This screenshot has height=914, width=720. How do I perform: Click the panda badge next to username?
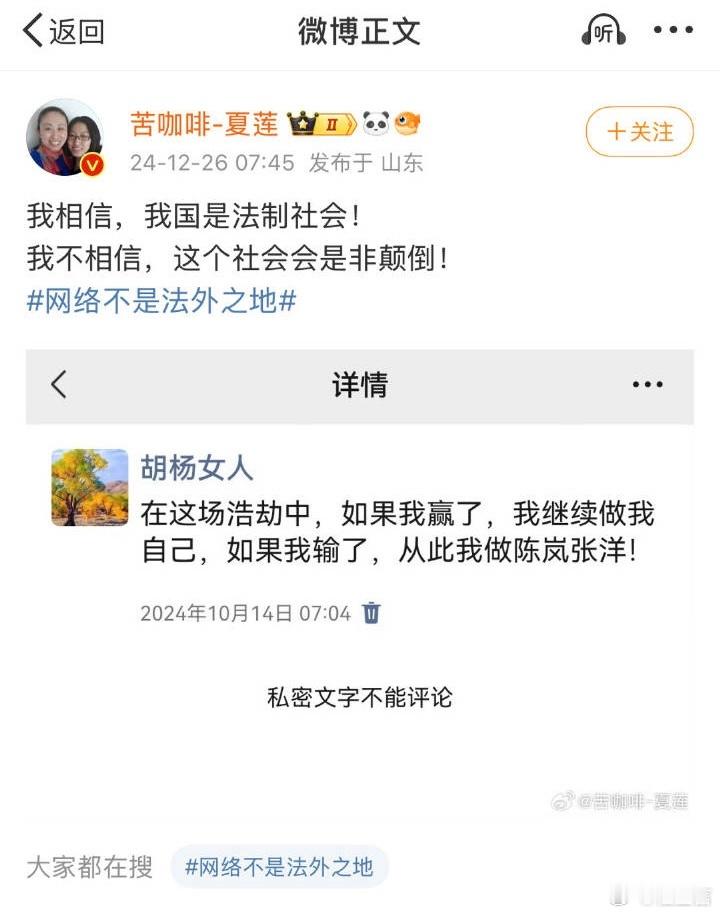point(375,122)
